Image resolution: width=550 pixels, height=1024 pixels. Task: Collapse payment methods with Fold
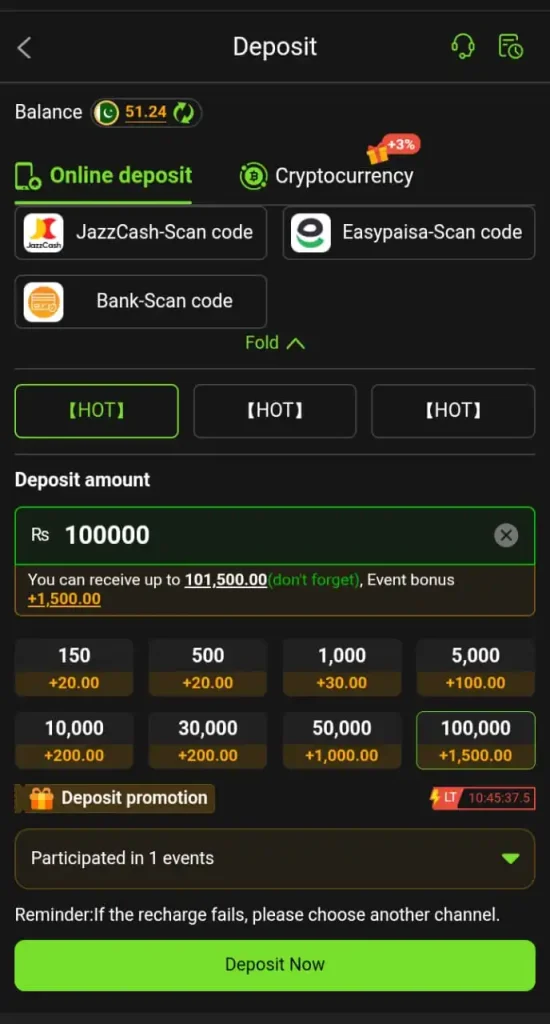[274, 343]
